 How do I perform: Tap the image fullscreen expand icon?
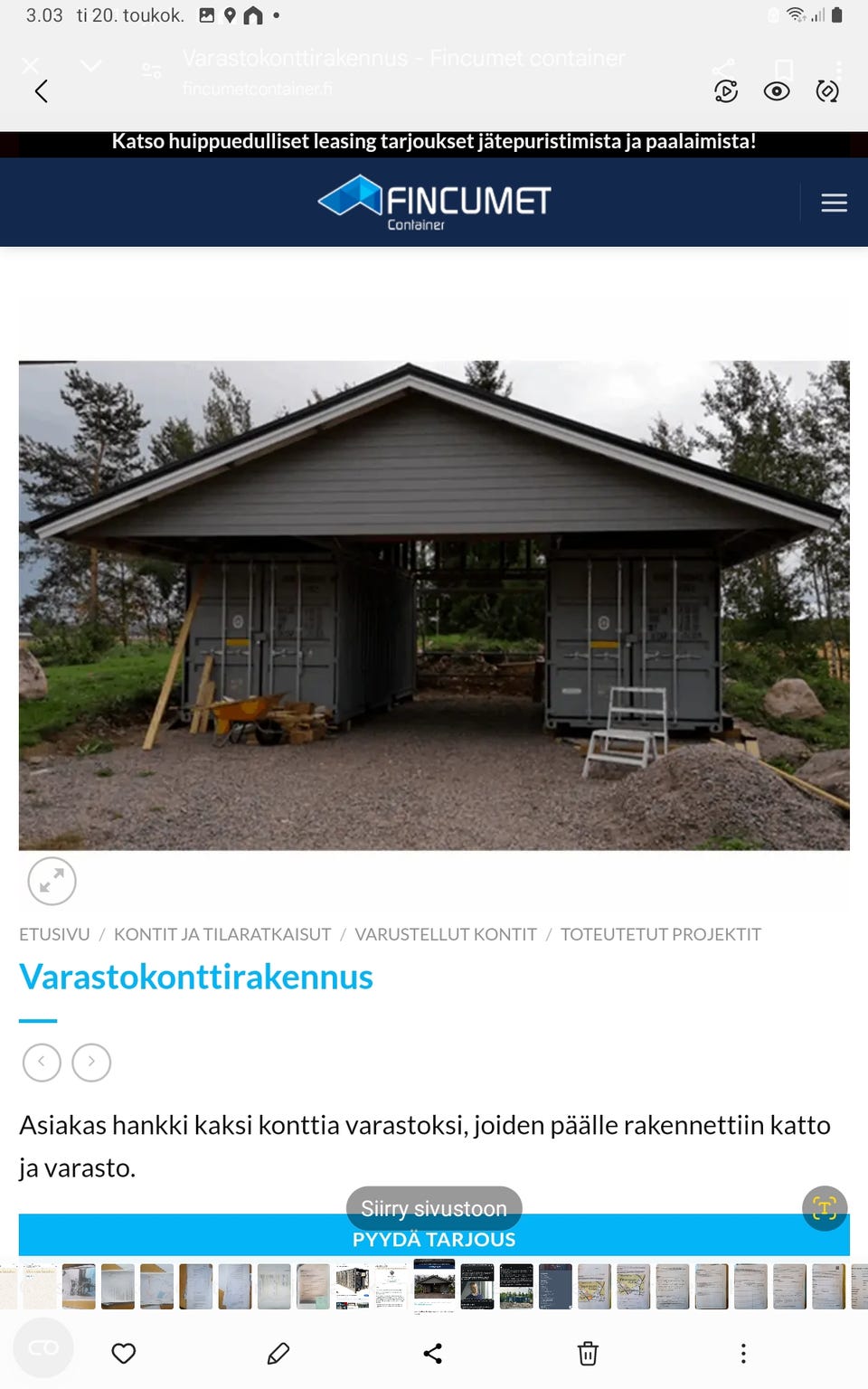(x=52, y=881)
